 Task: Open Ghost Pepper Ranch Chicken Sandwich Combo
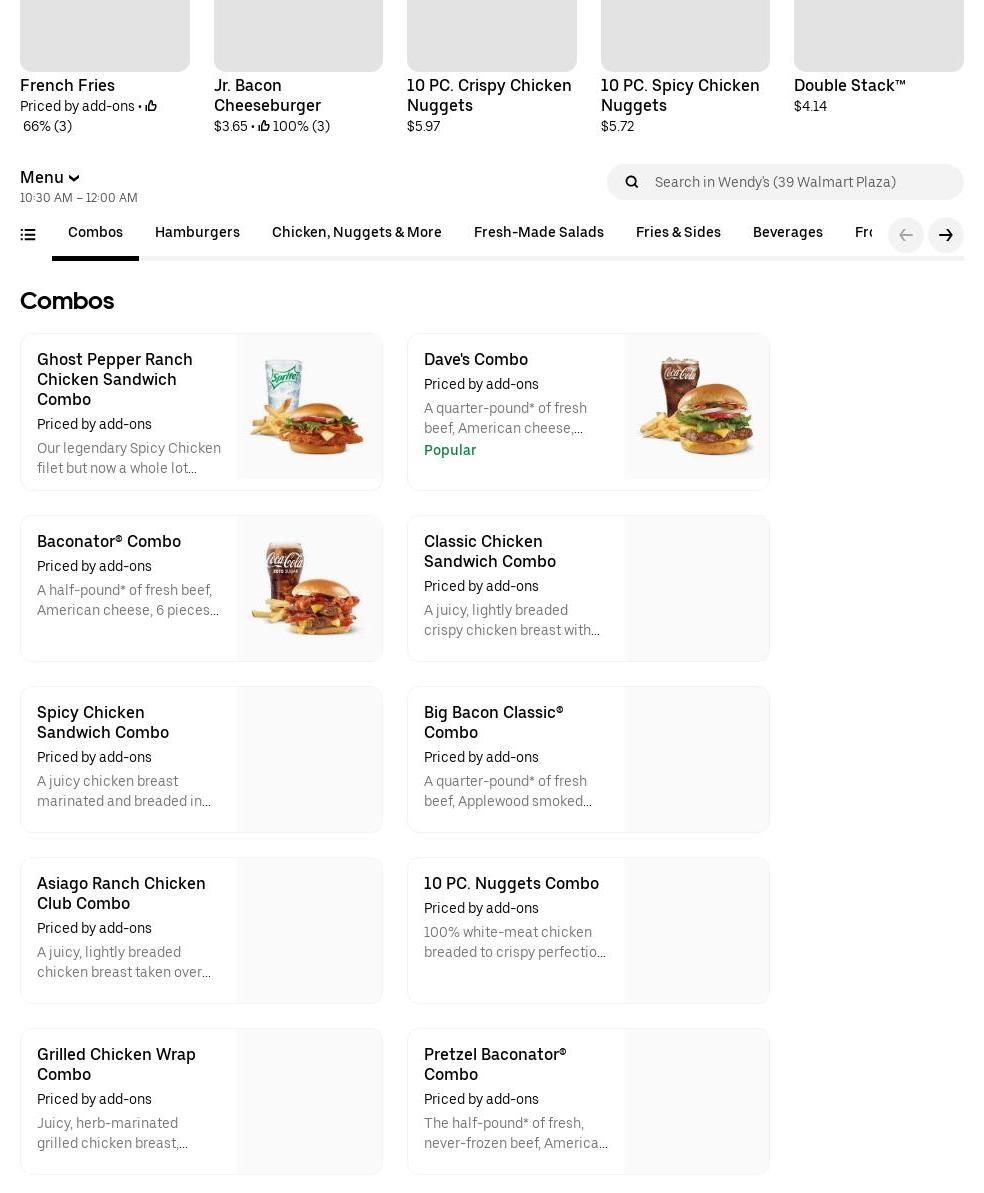[201, 412]
